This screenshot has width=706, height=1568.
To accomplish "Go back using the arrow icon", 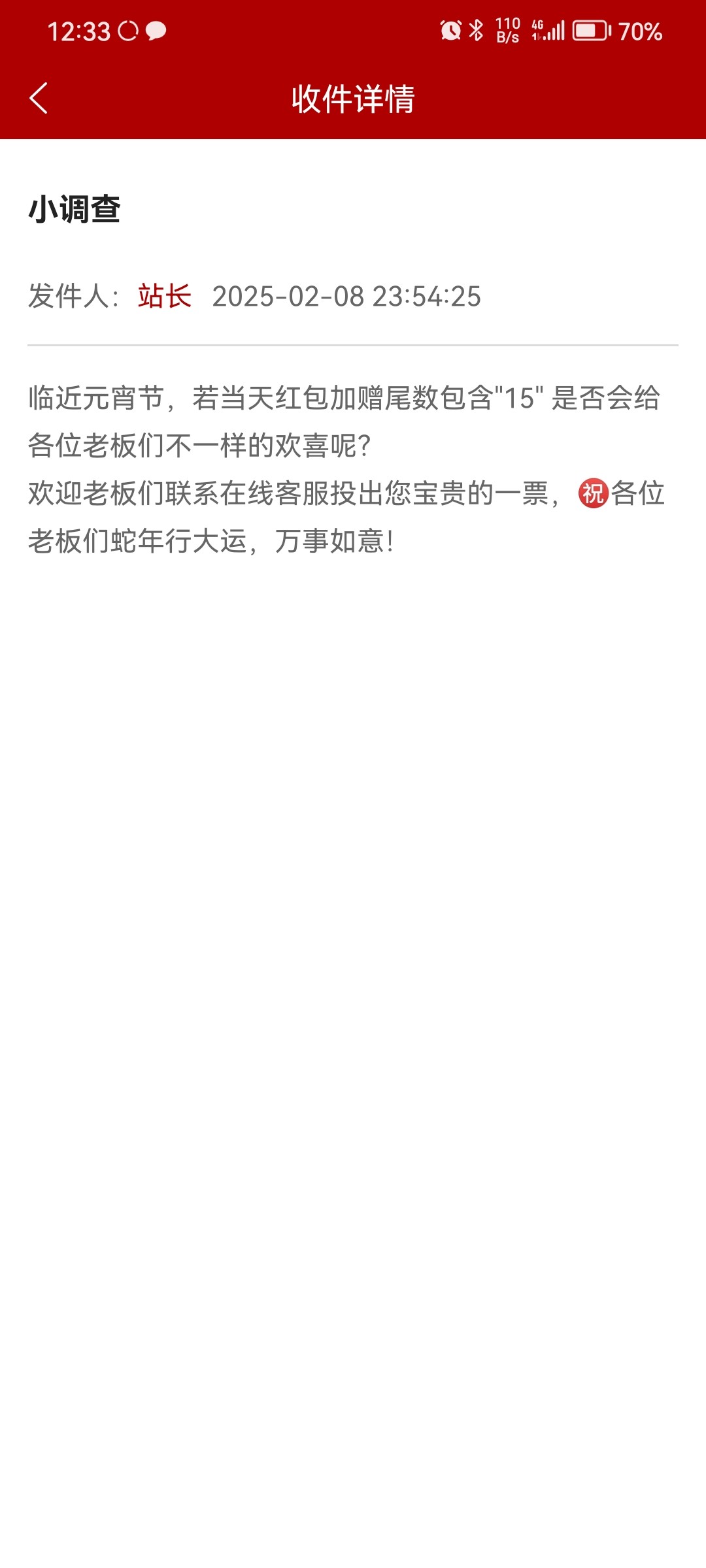I will [x=39, y=98].
